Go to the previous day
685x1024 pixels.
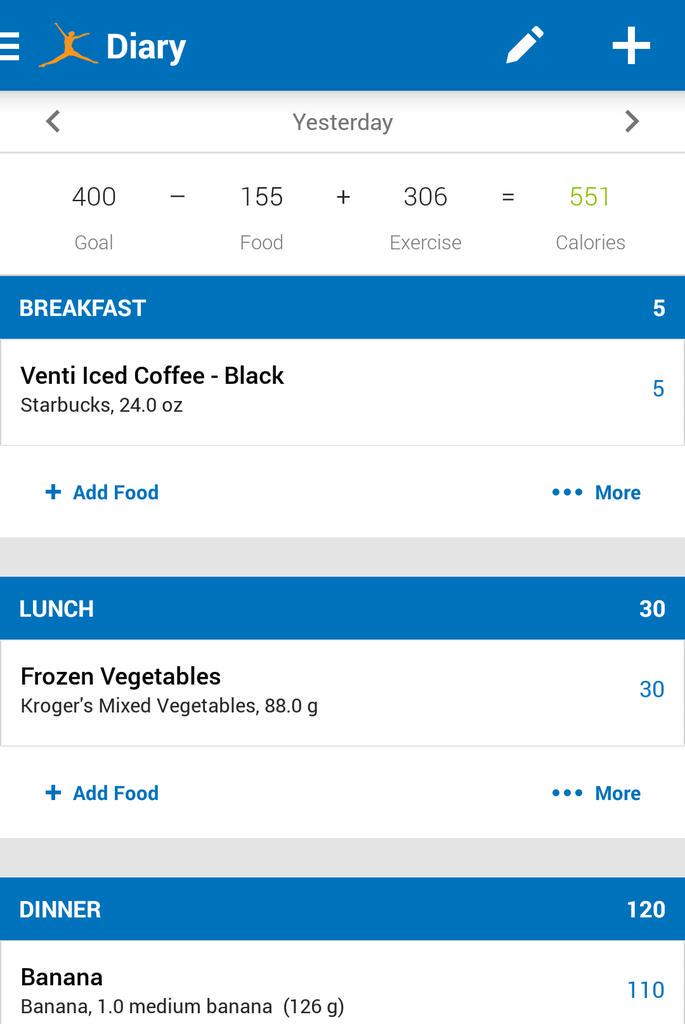point(53,122)
